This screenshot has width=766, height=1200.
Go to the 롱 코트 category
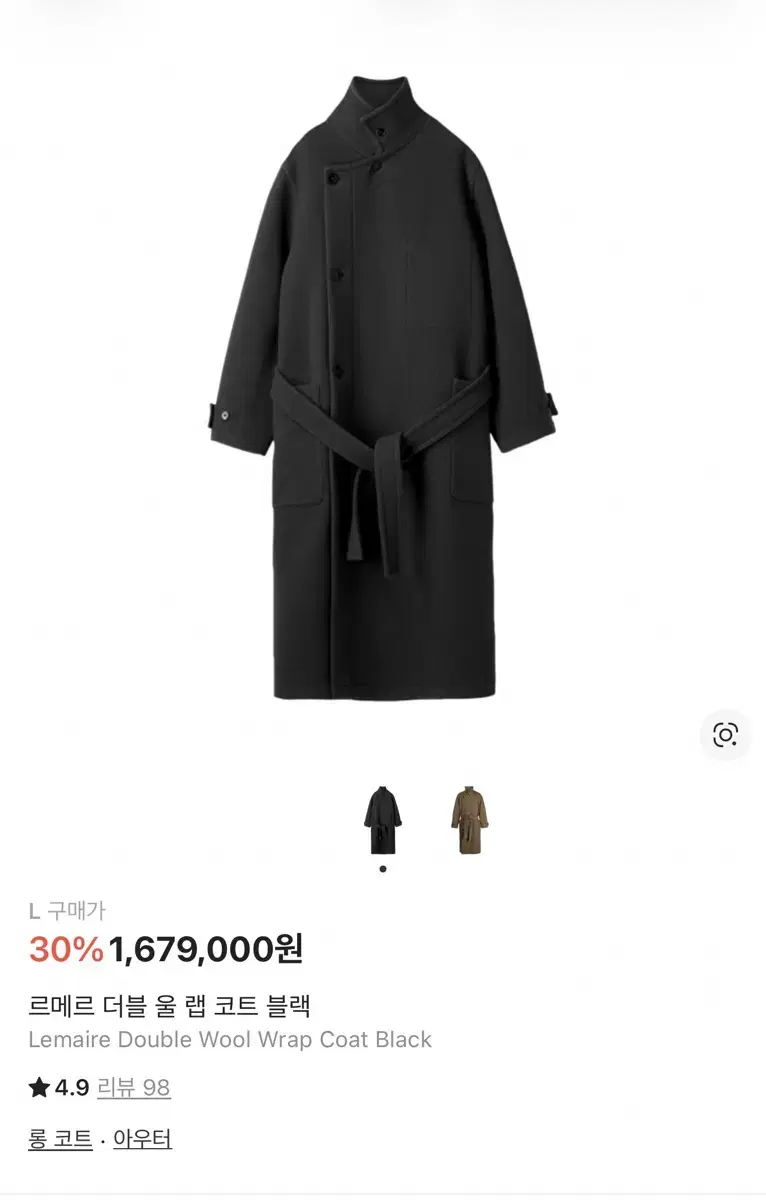(x=60, y=1138)
